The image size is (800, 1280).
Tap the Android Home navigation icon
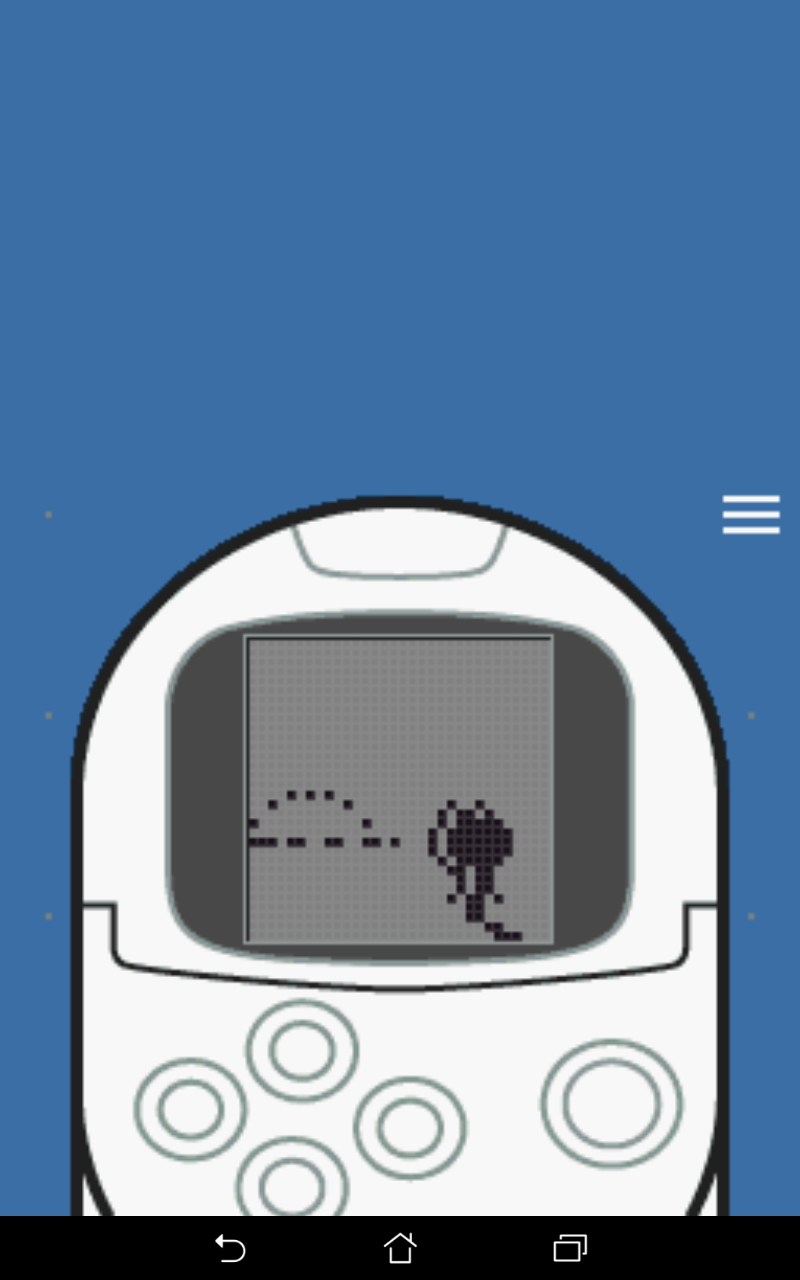pyautogui.click(x=400, y=1249)
